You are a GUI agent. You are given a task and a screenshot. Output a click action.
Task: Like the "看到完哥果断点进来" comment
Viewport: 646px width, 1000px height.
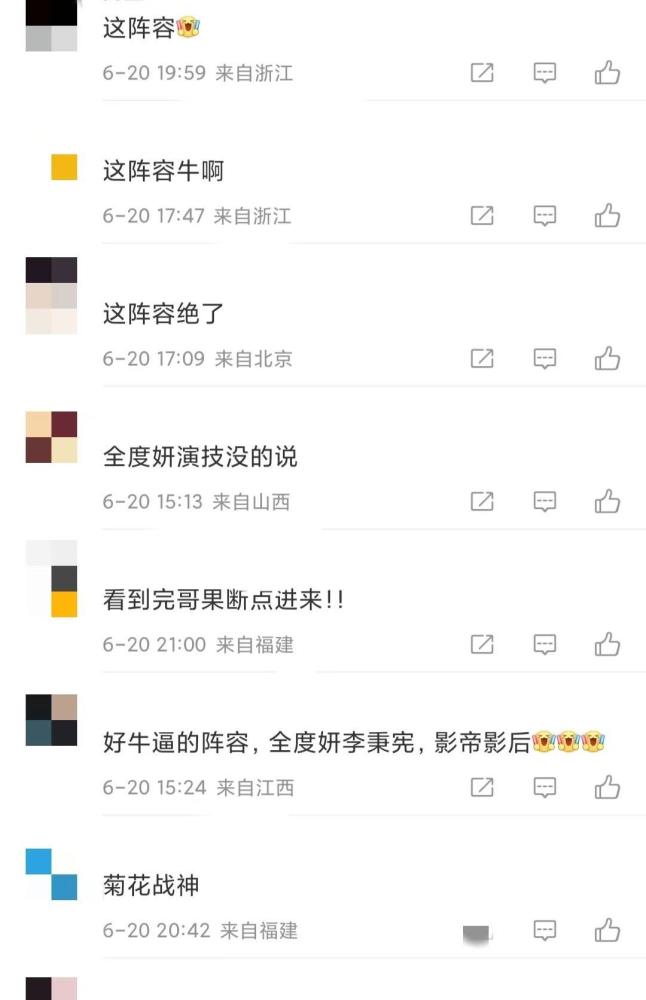click(607, 645)
